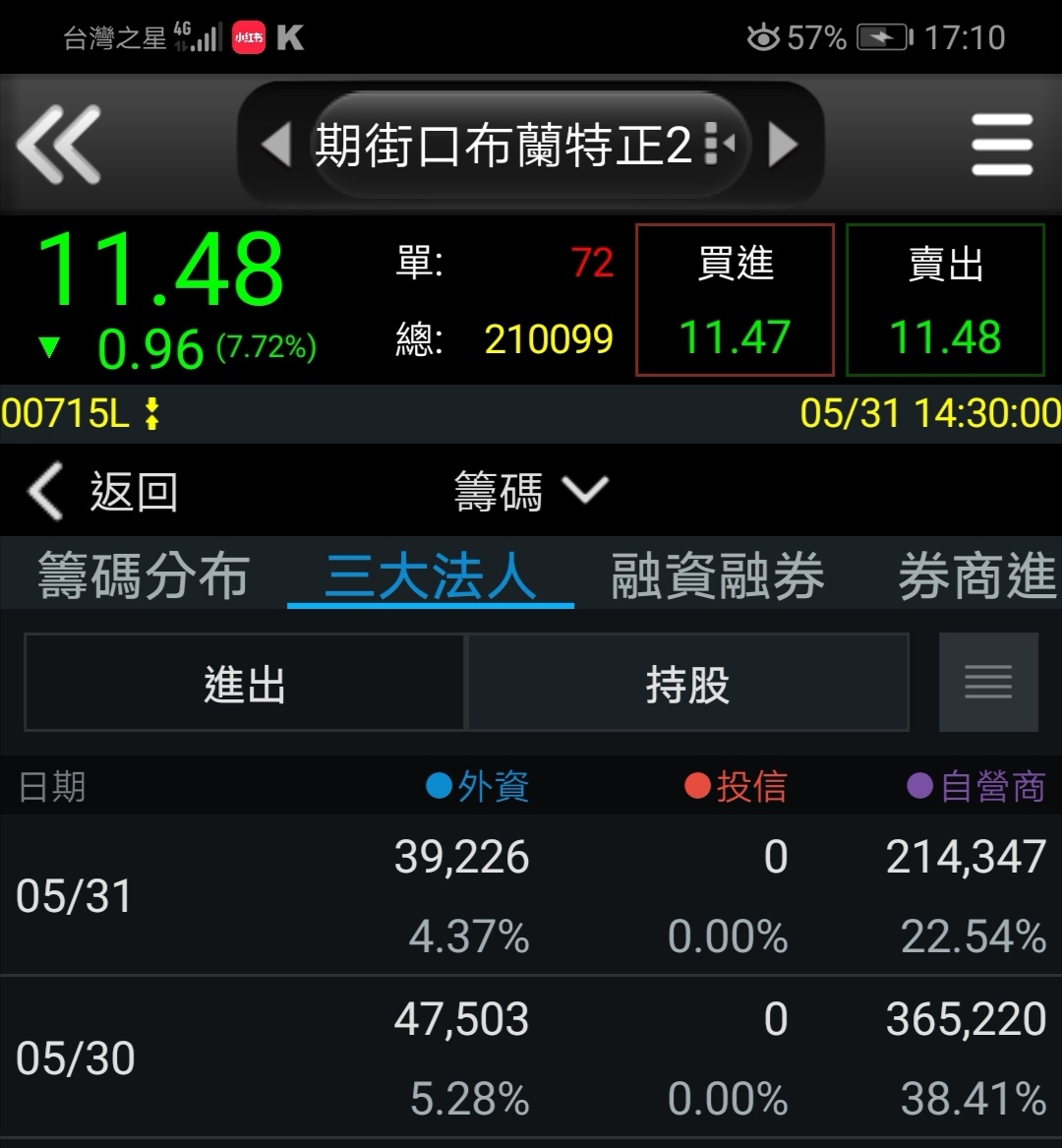Switch to the 融資融券 tab
The height and width of the screenshot is (1148, 1062).
(x=718, y=576)
